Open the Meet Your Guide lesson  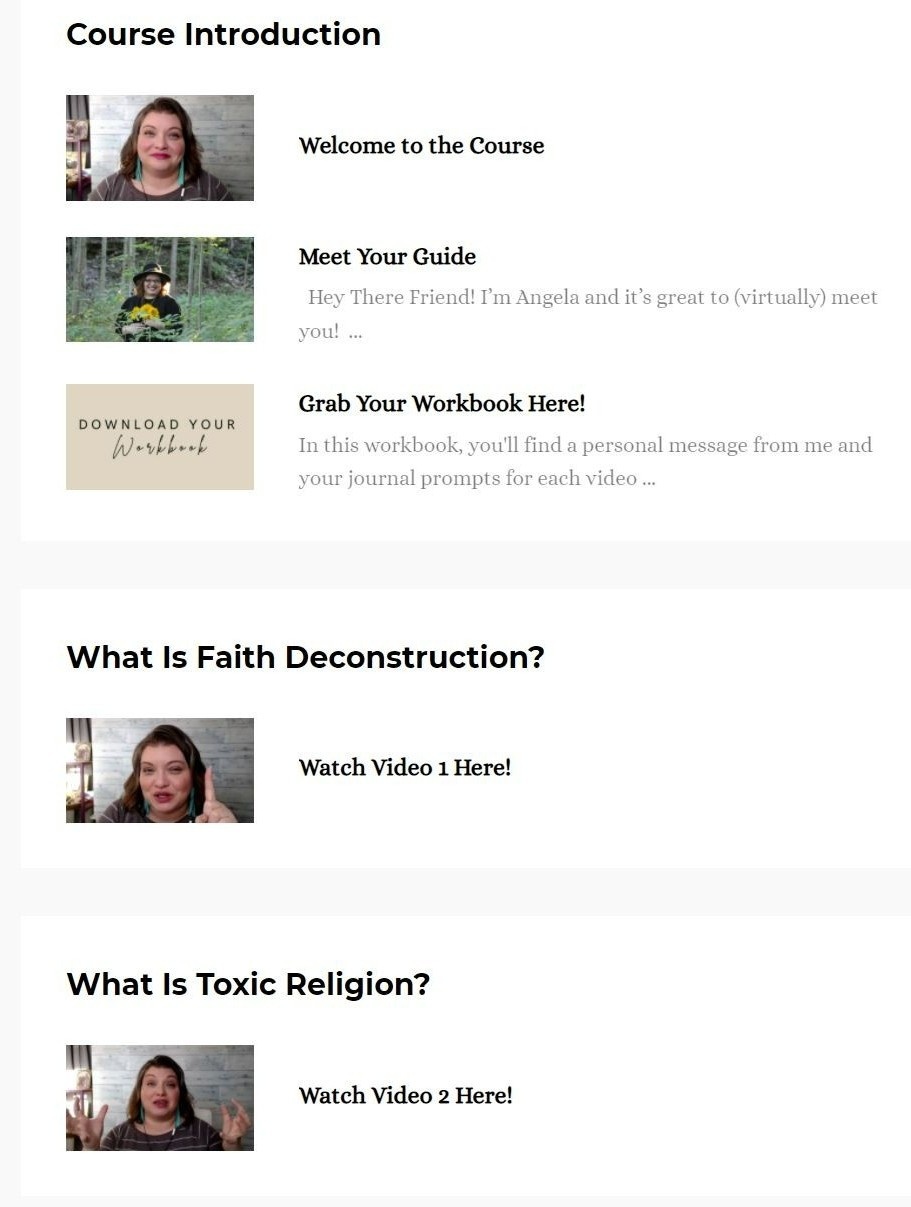[x=387, y=257]
